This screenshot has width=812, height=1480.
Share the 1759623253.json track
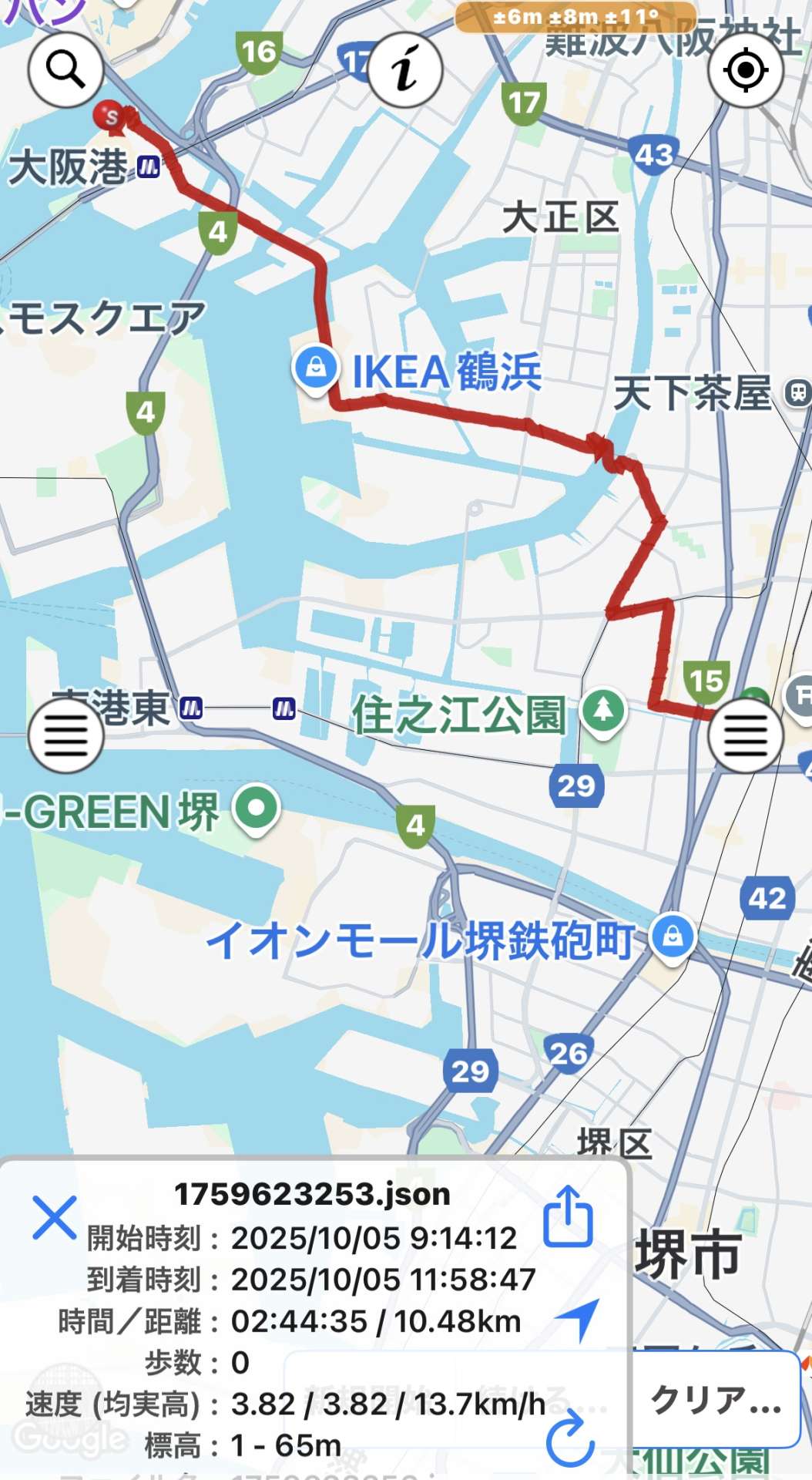[x=569, y=1217]
